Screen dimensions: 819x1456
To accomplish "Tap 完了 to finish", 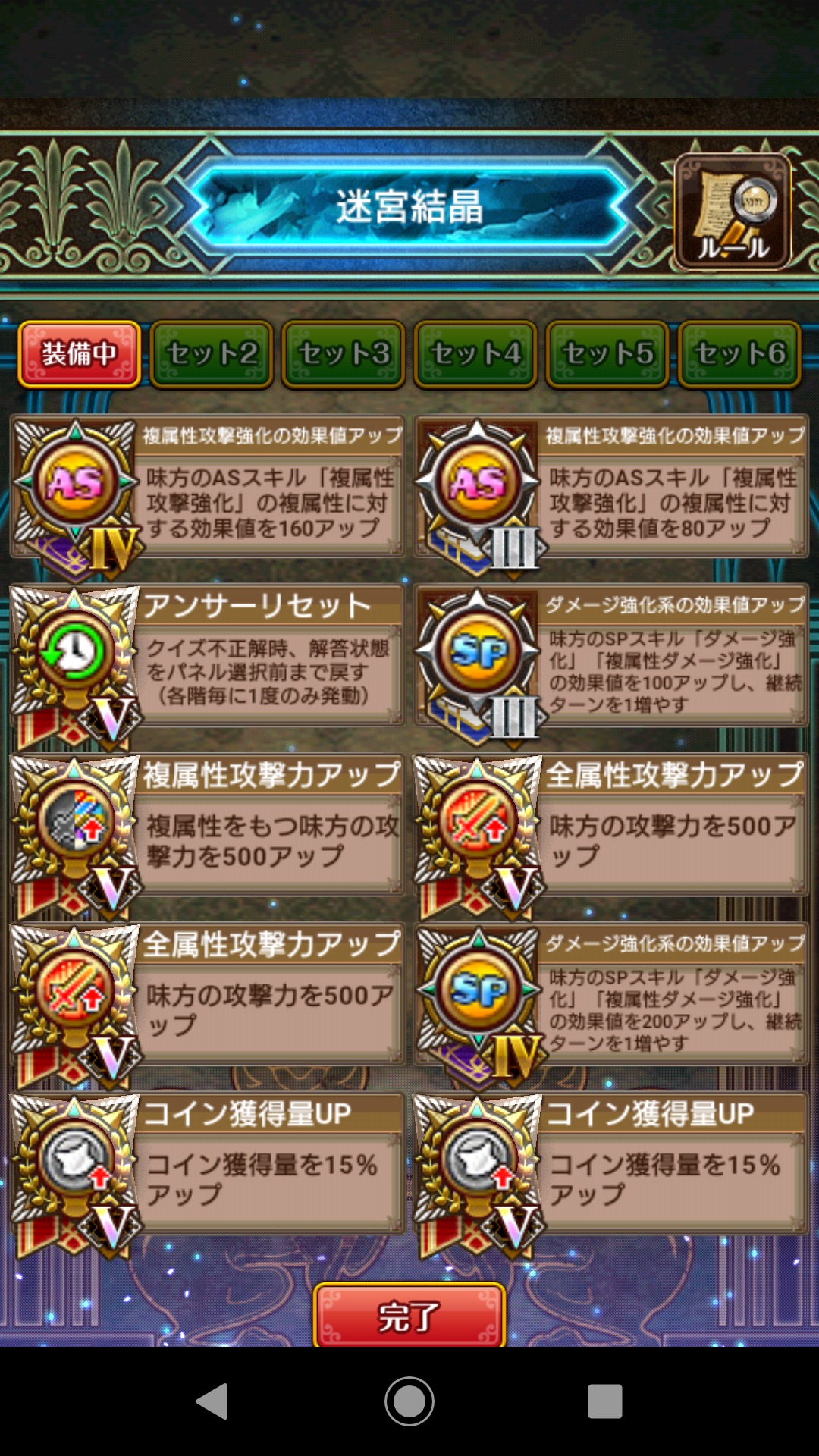I will pos(409,1316).
